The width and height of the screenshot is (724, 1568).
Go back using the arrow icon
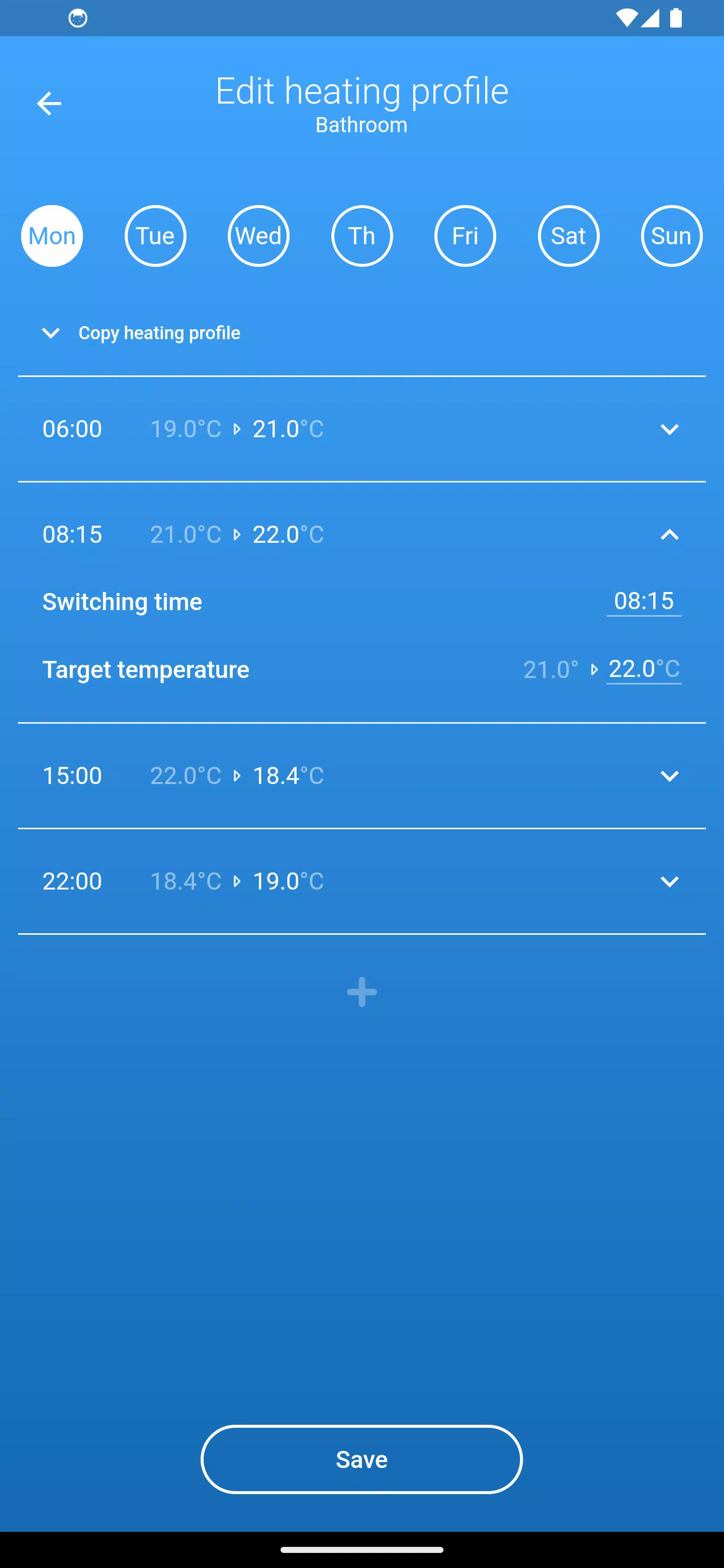[49, 104]
